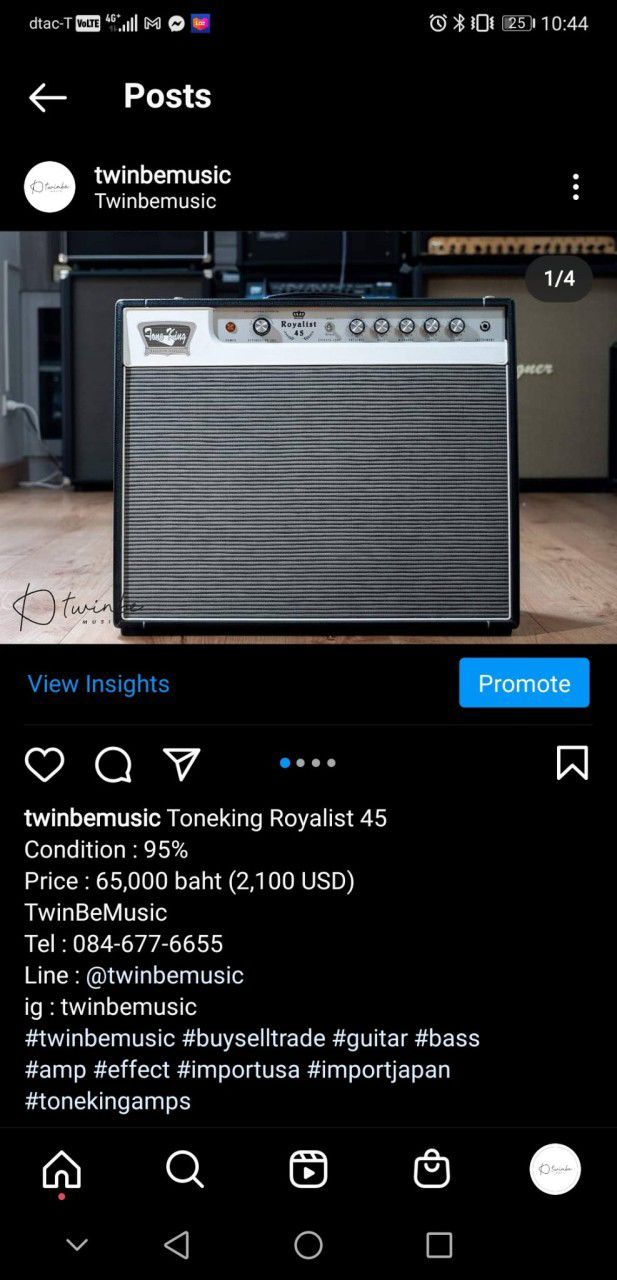Open the #buyselltrade hashtag
This screenshot has height=1280, width=617.
253,1038
